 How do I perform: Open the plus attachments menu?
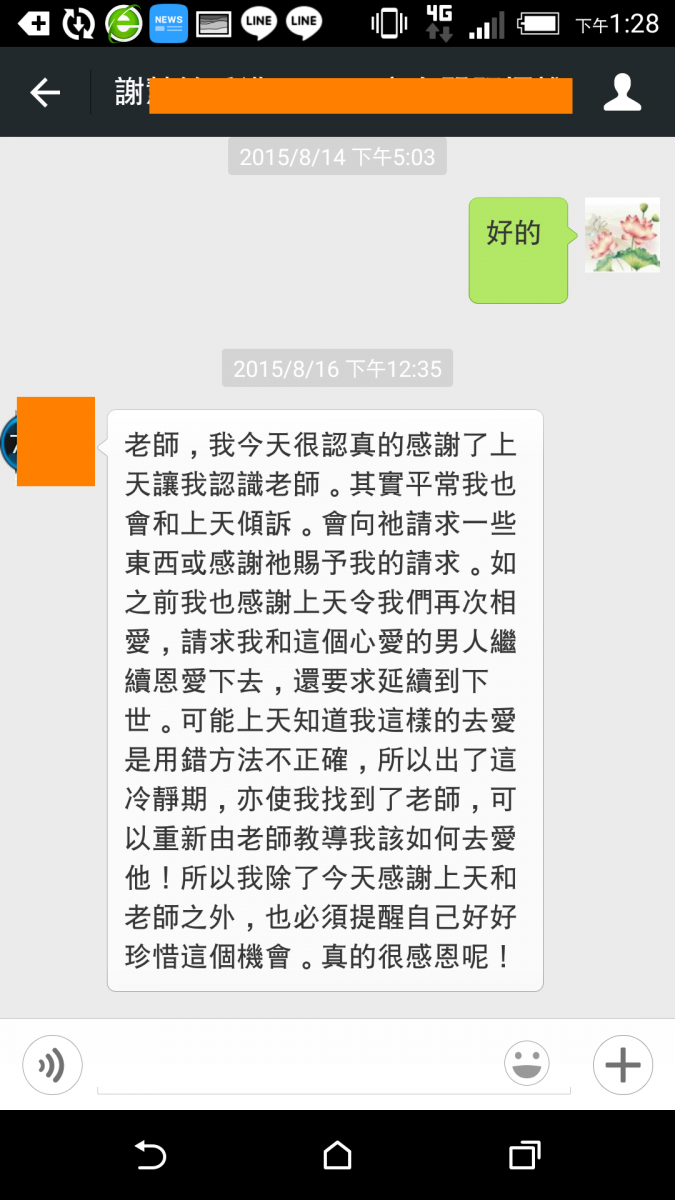pos(622,1065)
